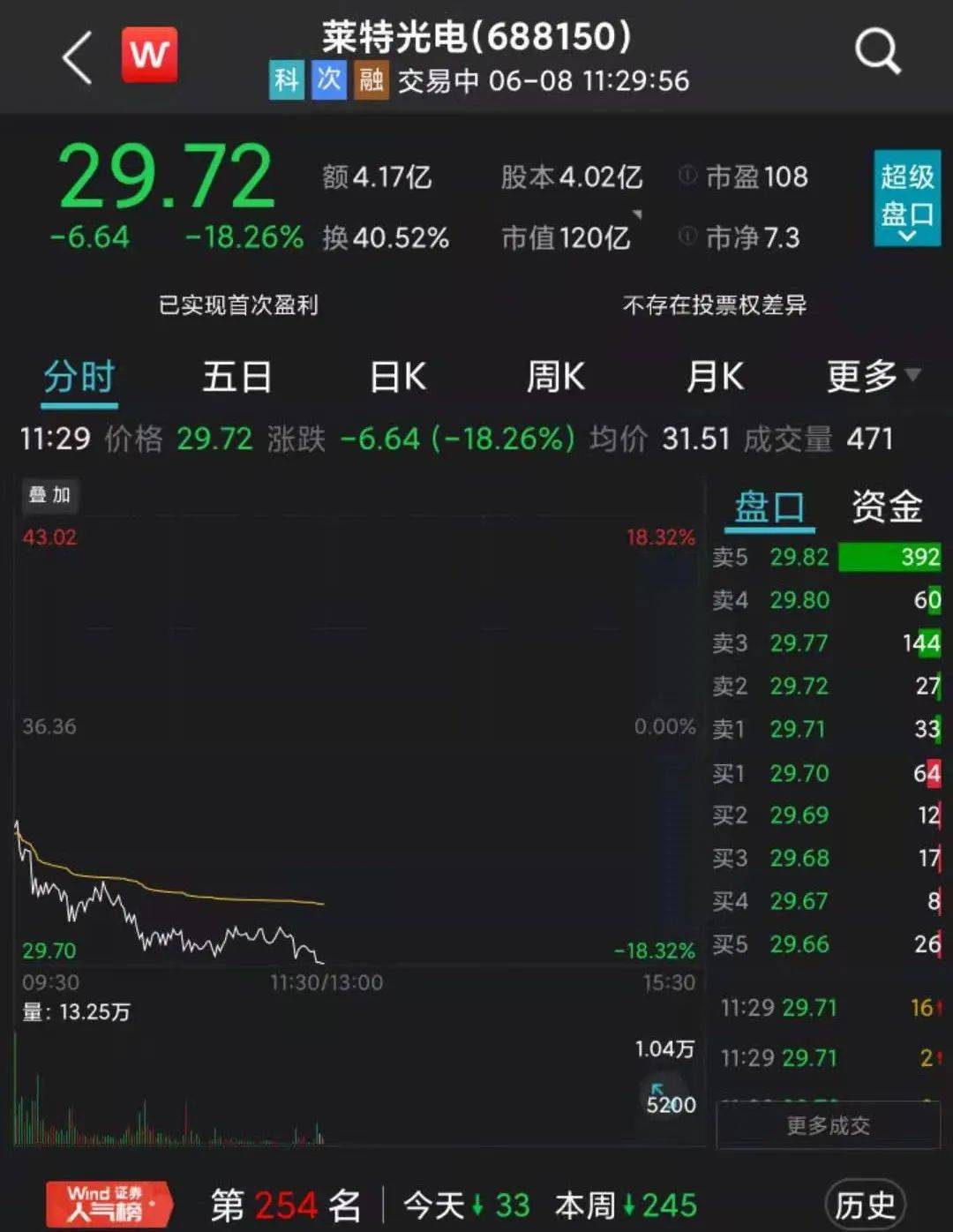
Task: Switch to the 资金 tab
Action: click(886, 507)
